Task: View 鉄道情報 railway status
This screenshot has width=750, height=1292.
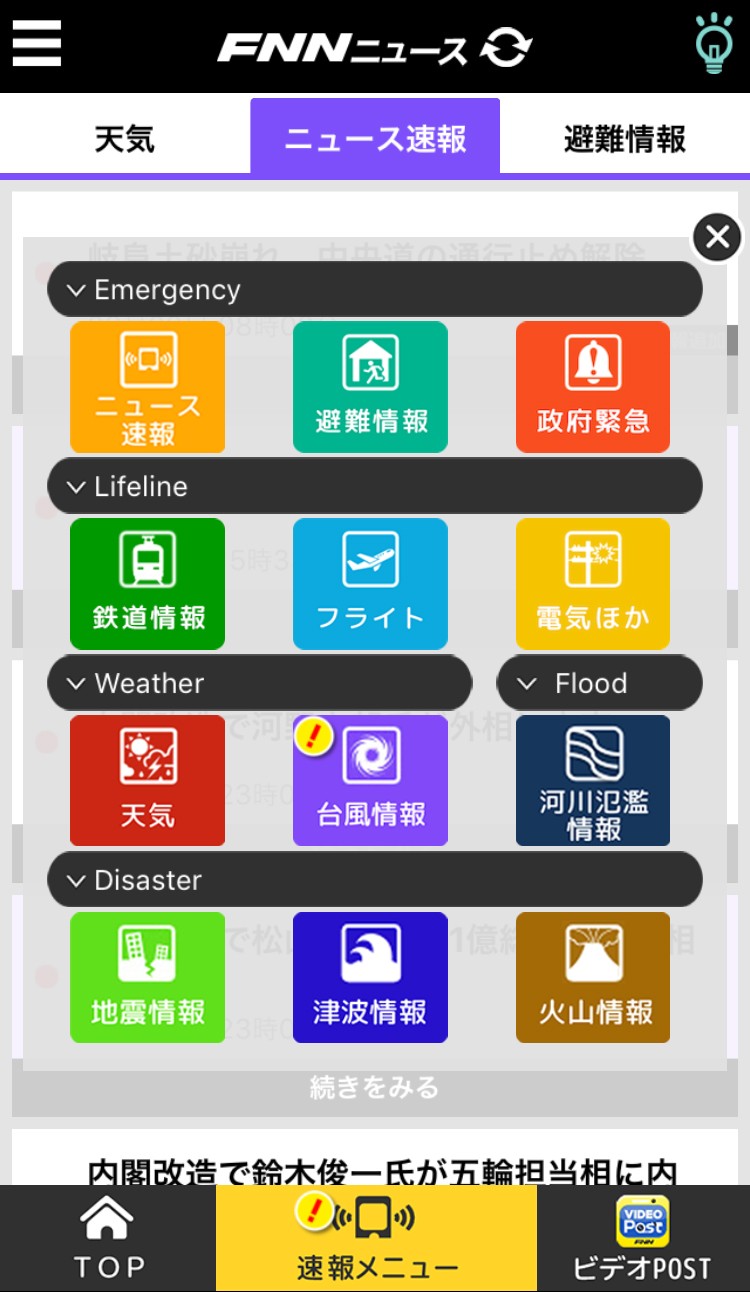Action: 148,584
